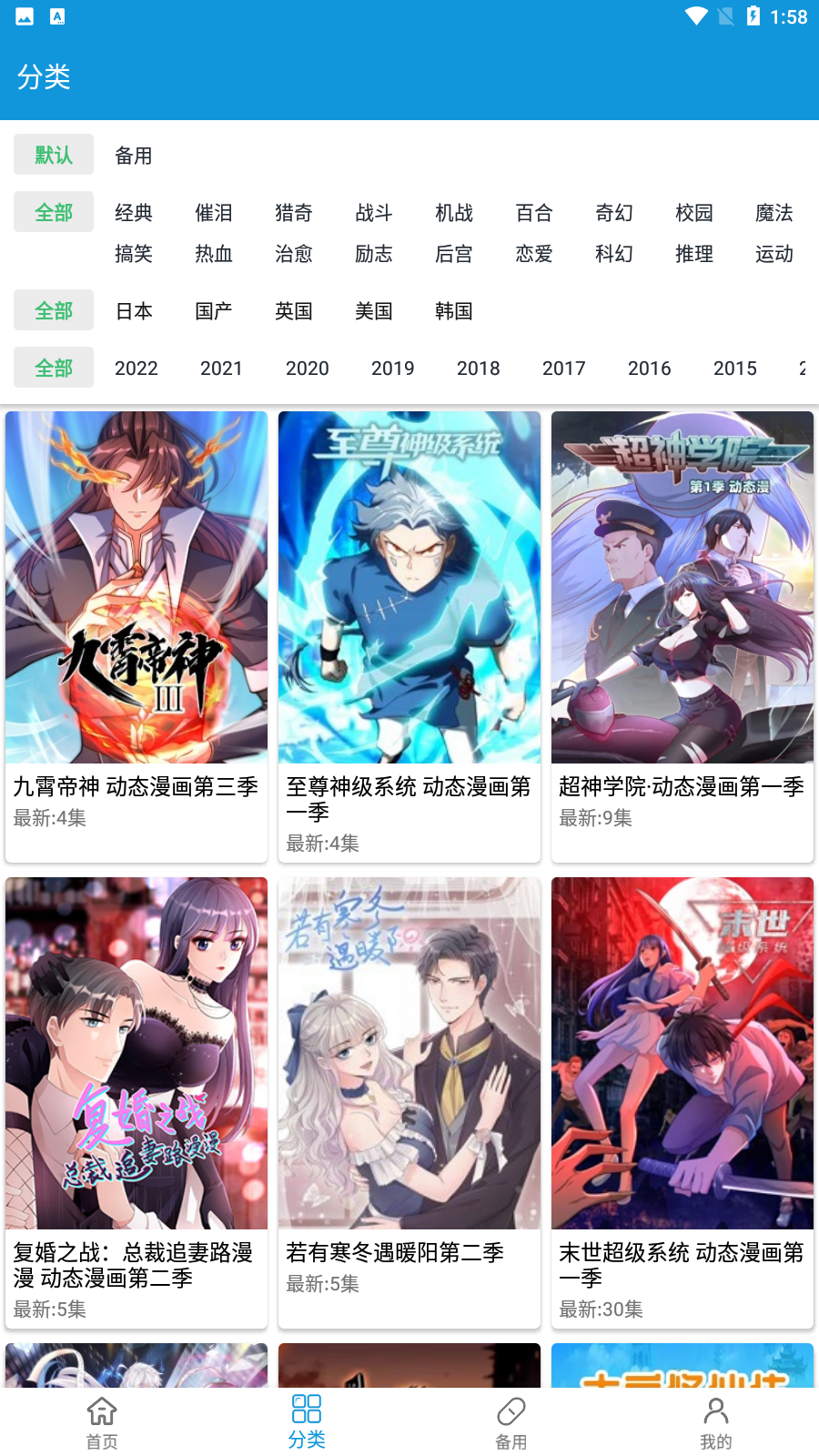Go to the 我的 tab

716,1422
